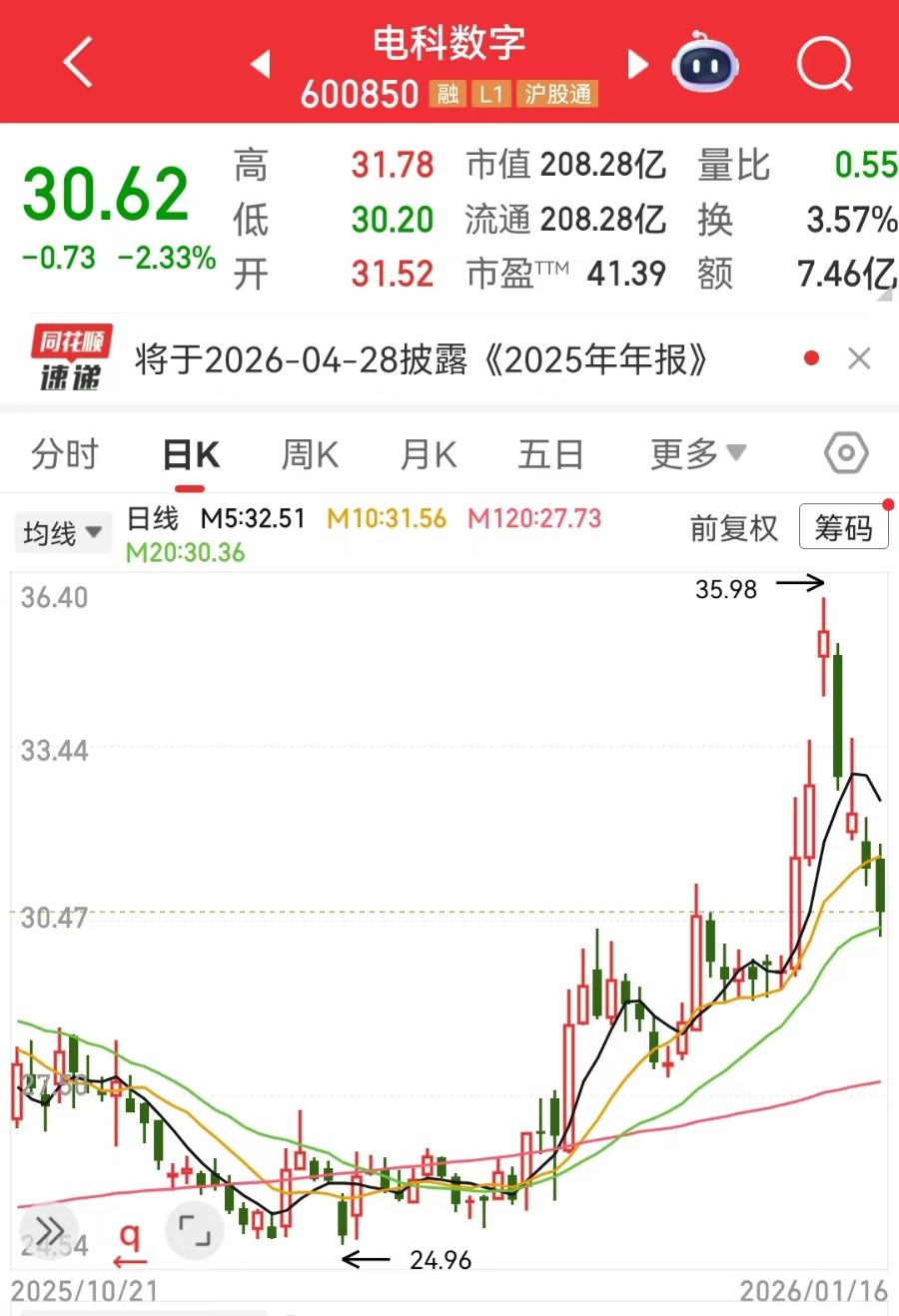Switch to the 周K chart tab
The width and height of the screenshot is (899, 1316).
(x=310, y=455)
